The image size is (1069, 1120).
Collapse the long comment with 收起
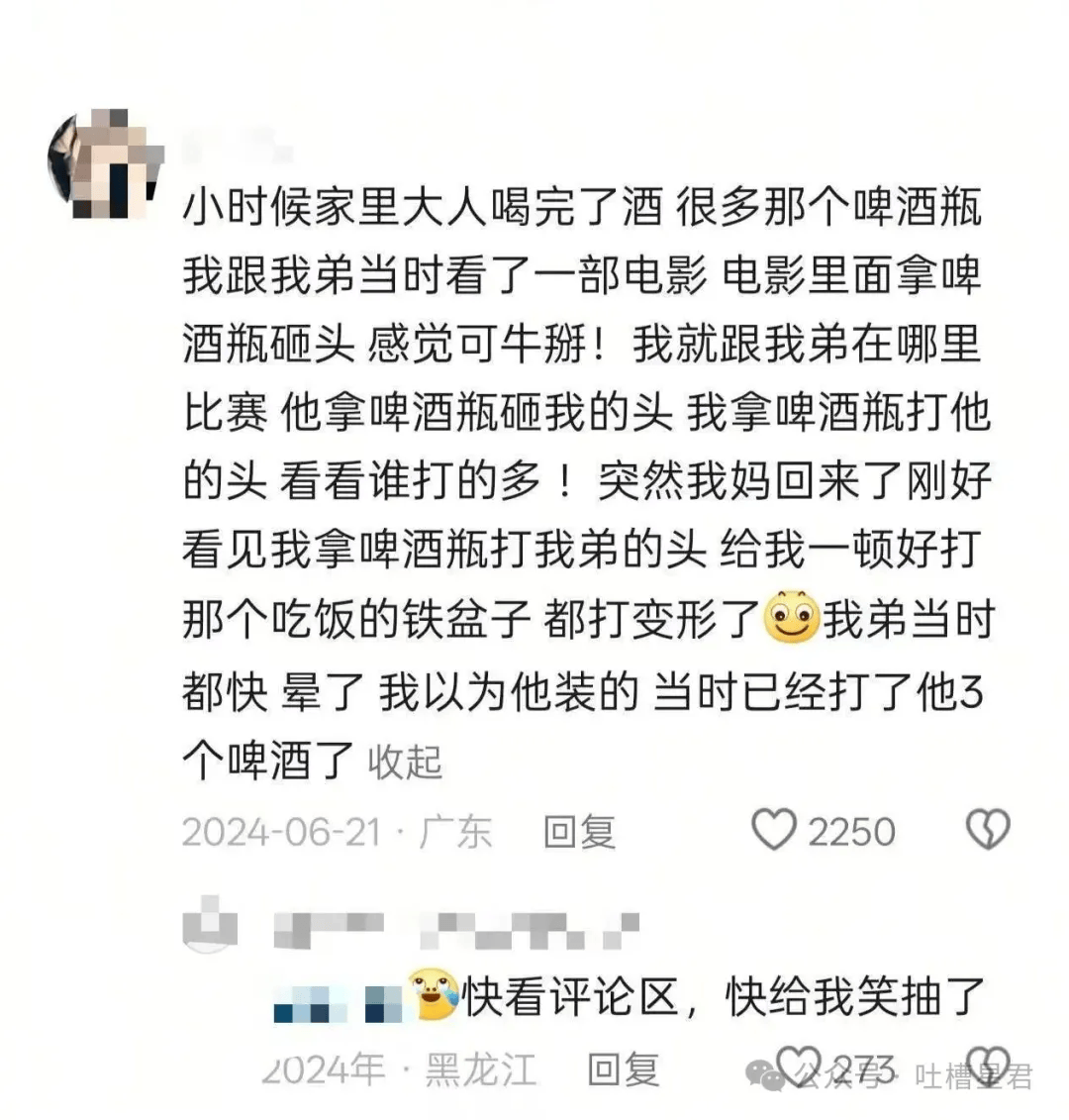click(405, 763)
